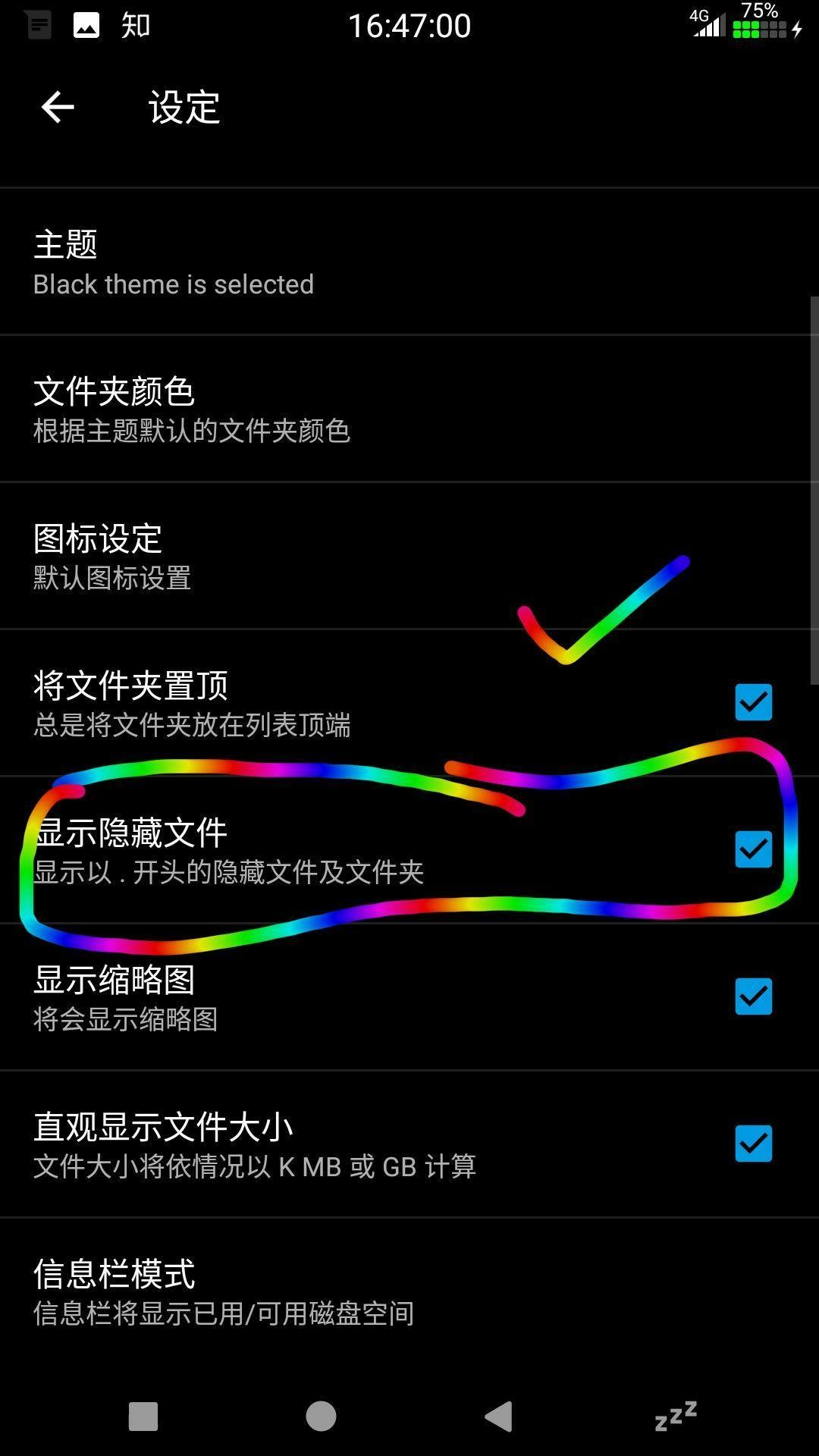Uncheck the 将文件夹置顶 checkbox
This screenshot has width=819, height=1456.
pyautogui.click(x=753, y=702)
